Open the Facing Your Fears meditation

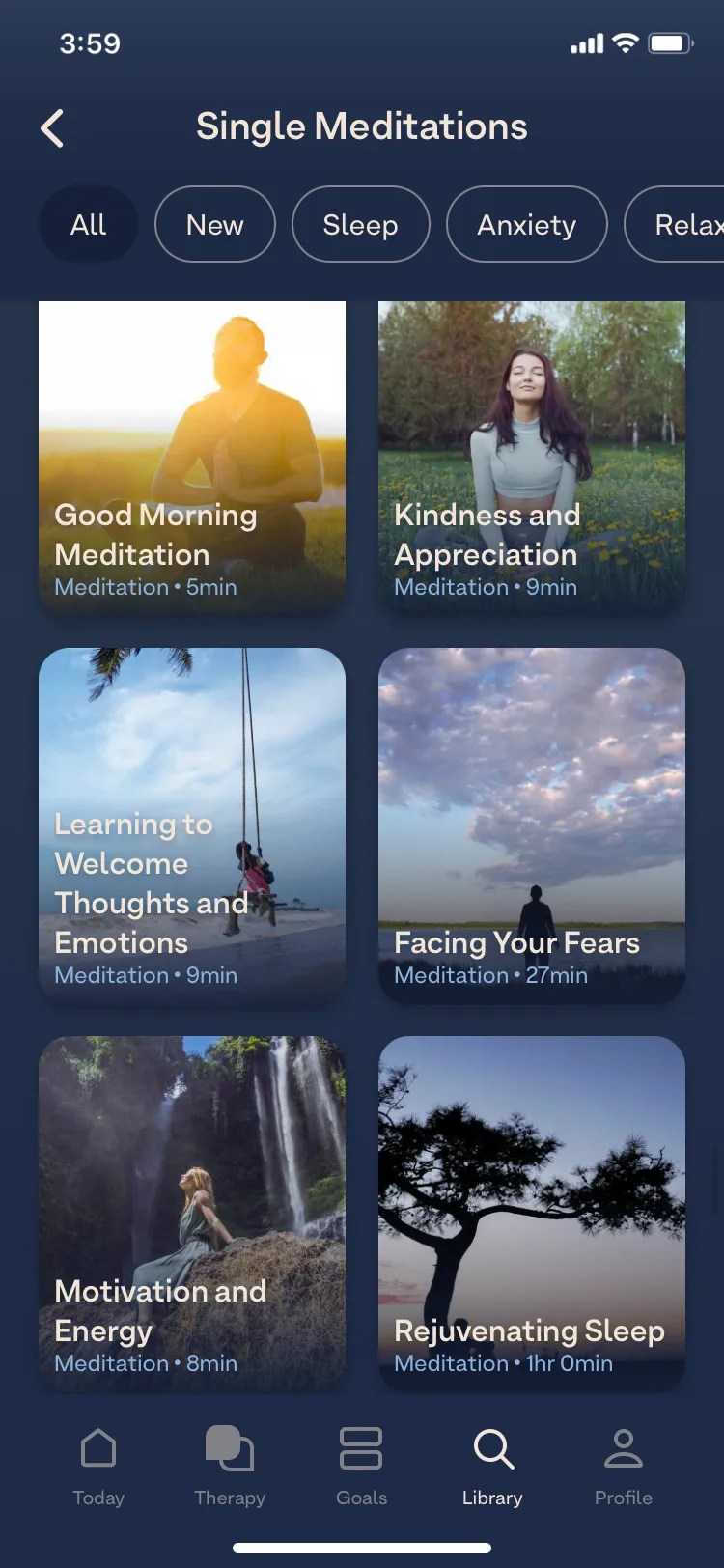point(531,824)
